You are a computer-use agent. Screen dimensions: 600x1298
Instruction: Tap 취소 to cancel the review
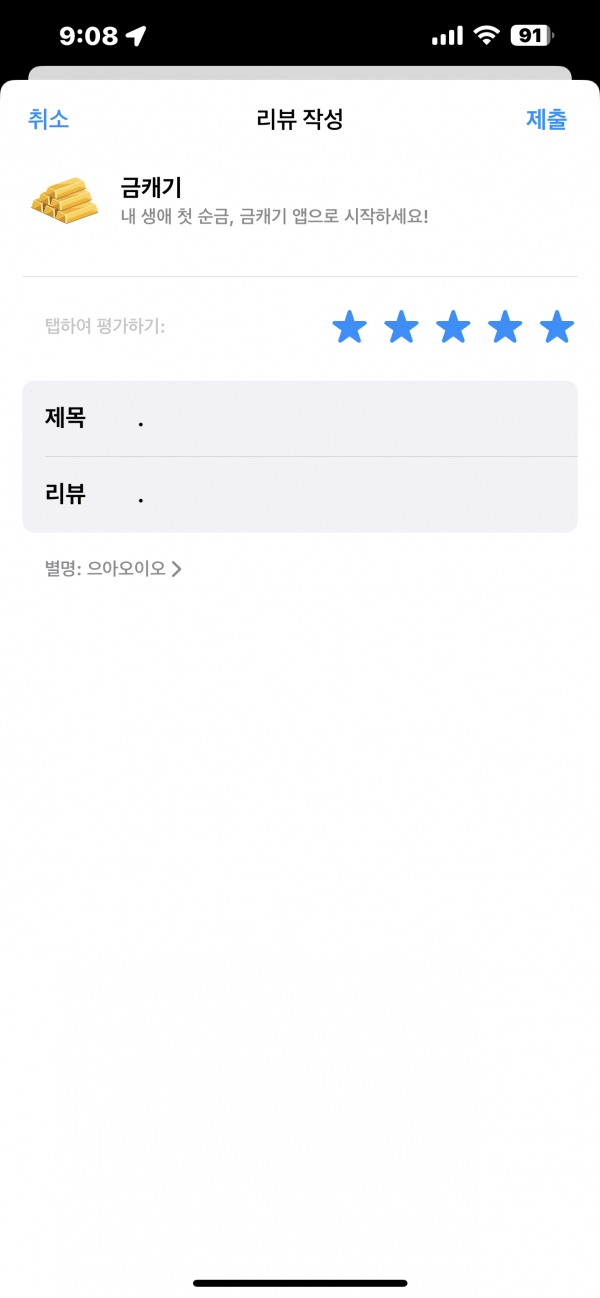point(48,120)
